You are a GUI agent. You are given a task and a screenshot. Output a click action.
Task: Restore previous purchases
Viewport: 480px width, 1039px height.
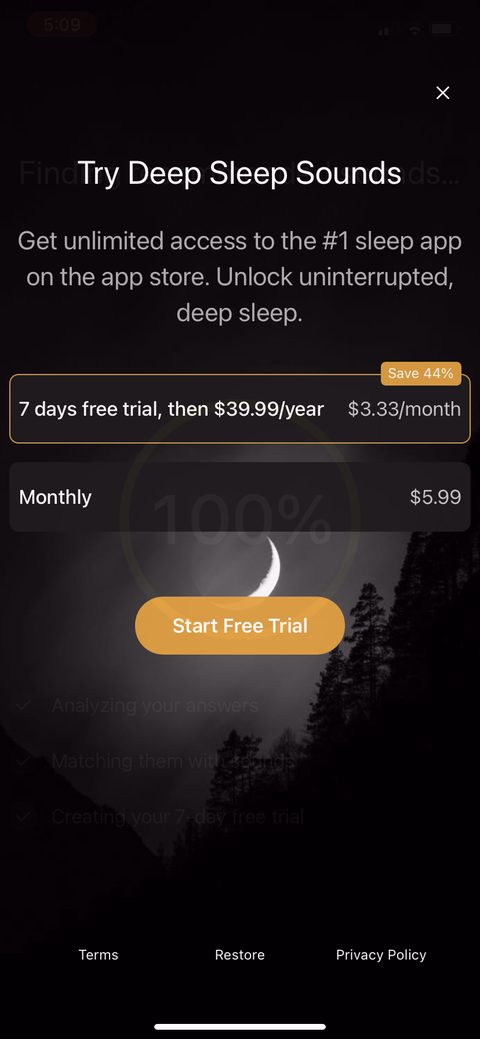coord(240,955)
